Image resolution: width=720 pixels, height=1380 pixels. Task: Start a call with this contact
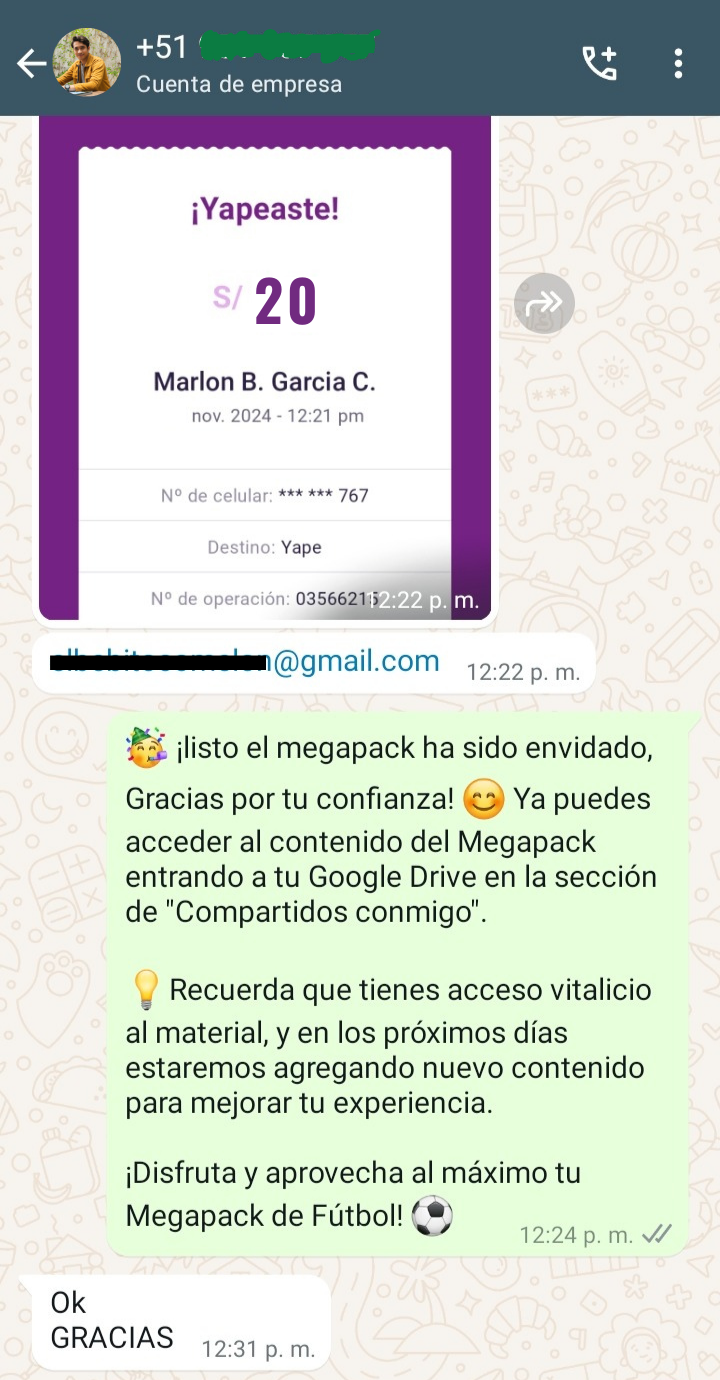pos(599,63)
